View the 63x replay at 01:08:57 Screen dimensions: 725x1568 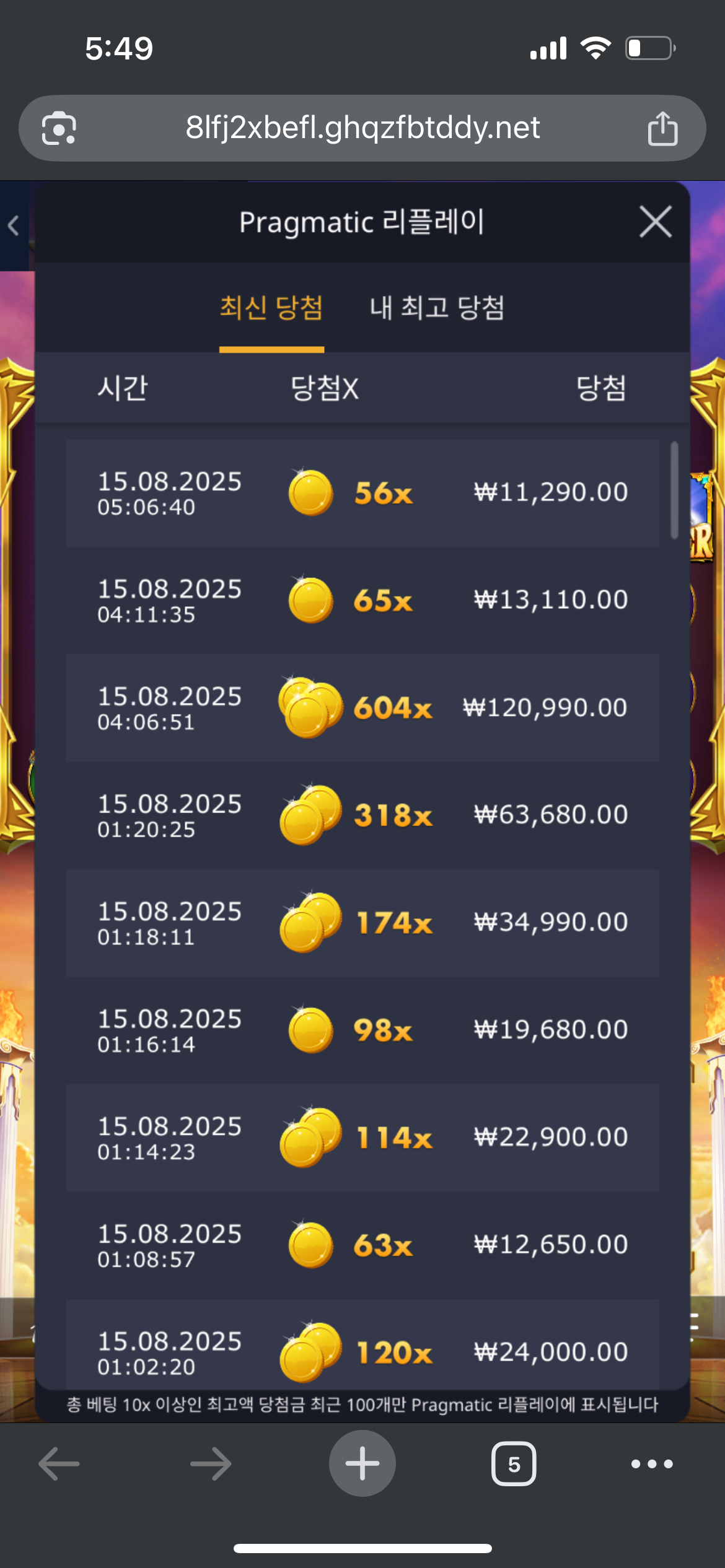(362, 1245)
